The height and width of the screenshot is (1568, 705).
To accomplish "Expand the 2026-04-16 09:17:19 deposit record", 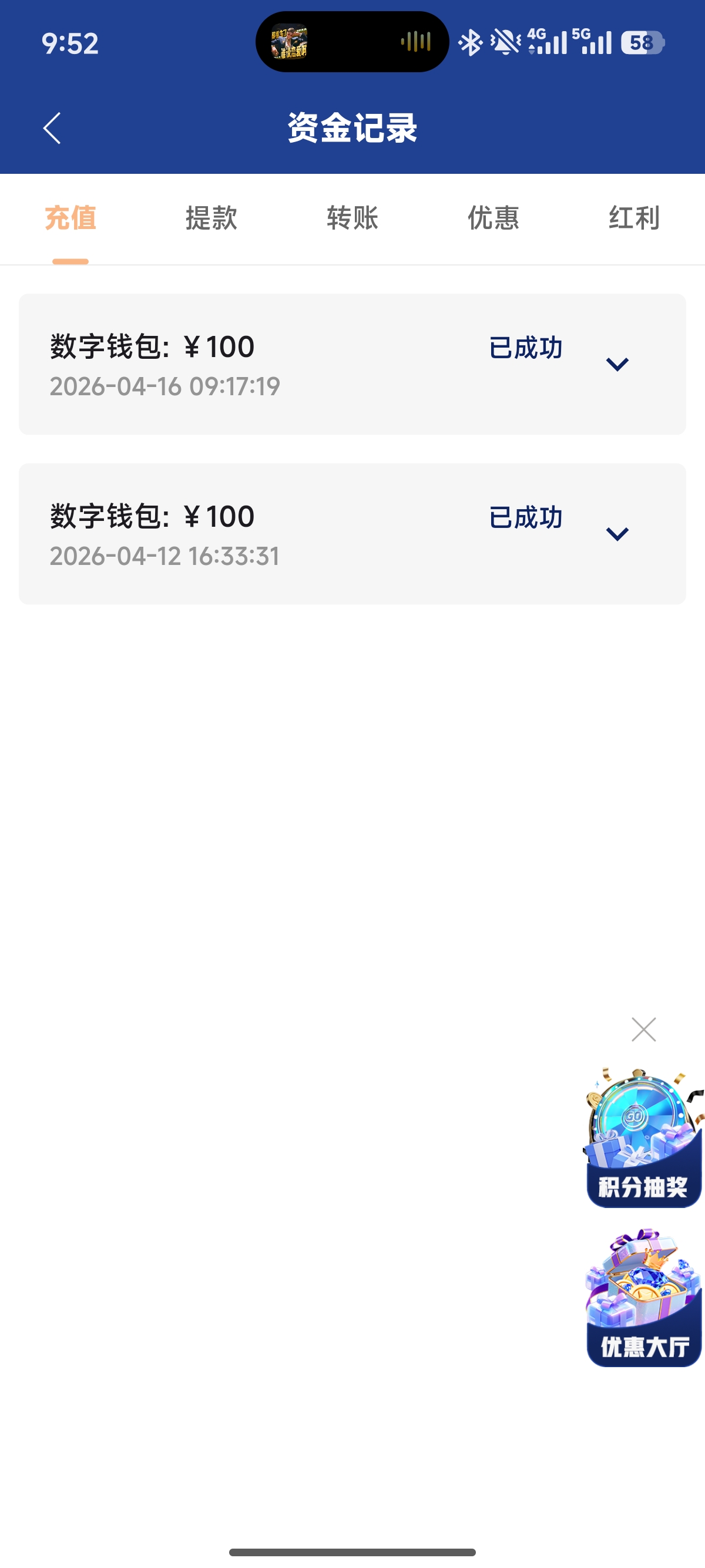I will 617,364.
